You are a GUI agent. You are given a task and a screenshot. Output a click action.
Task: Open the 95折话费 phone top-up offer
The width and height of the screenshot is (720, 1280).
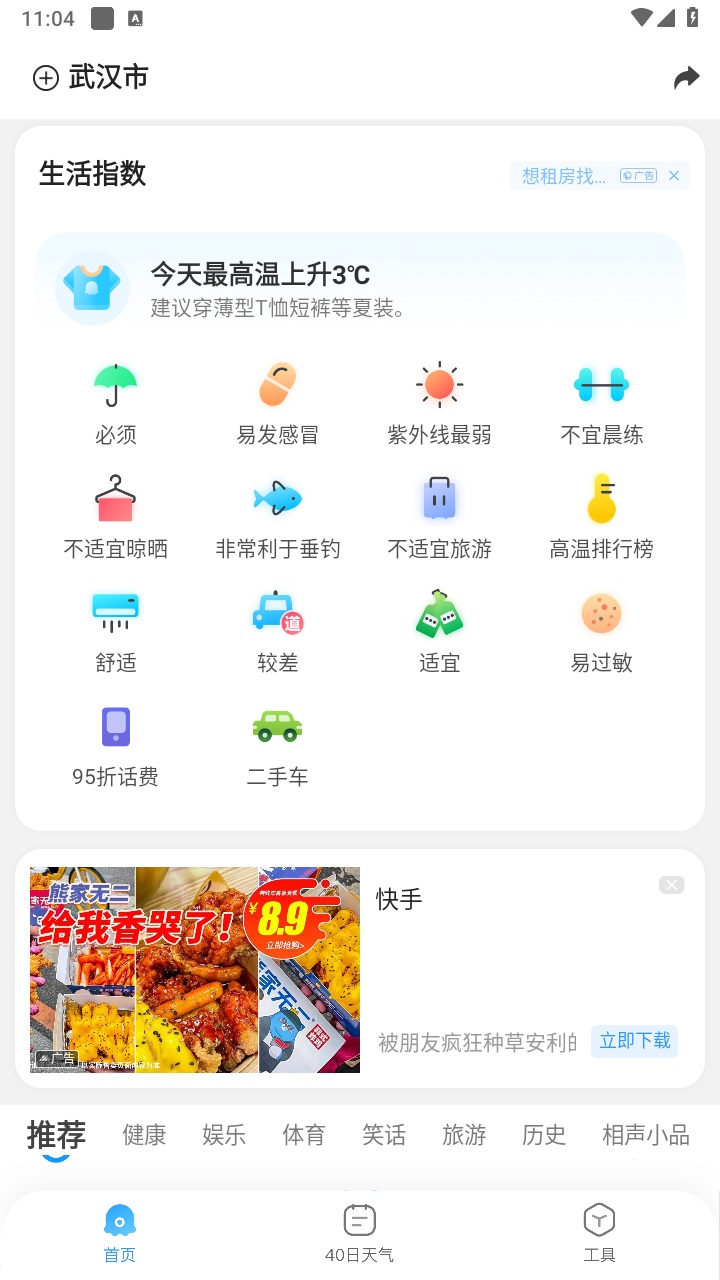116,746
